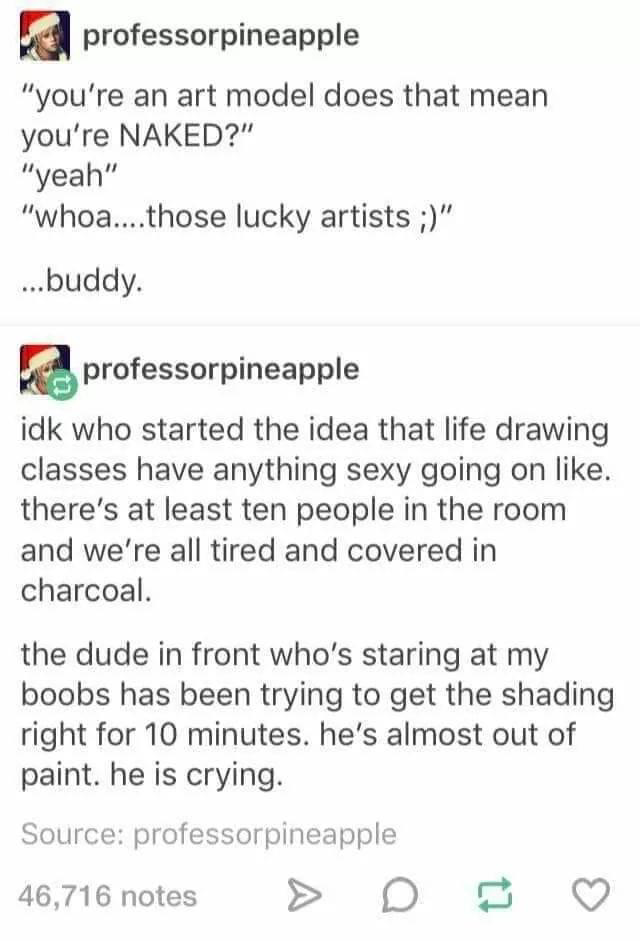640x941 pixels.
Task: View the 46,716 notes
Action: tap(109, 896)
